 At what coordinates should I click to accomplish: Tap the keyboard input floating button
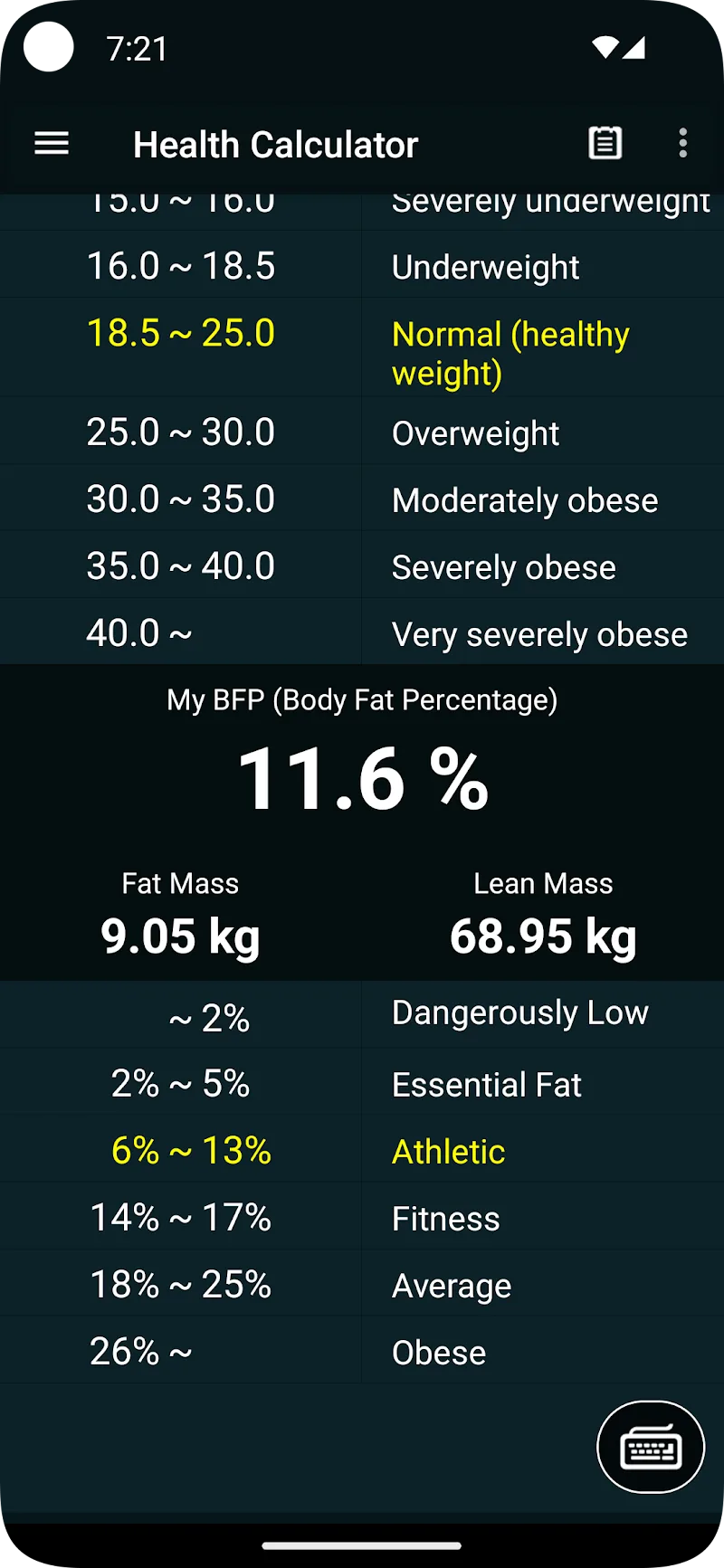[x=651, y=1447]
